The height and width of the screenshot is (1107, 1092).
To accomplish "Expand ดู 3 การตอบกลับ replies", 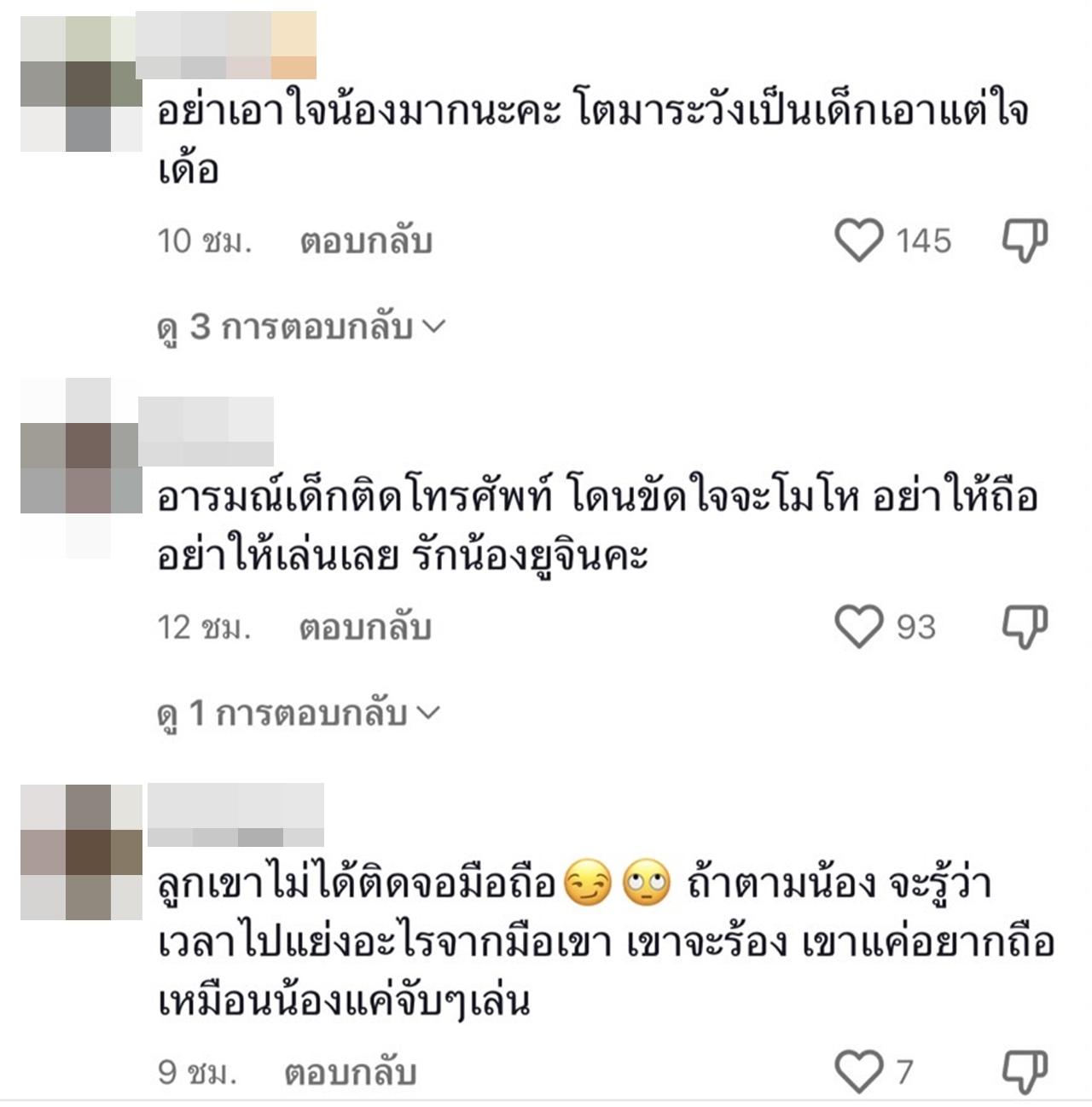I will pyautogui.click(x=301, y=327).
